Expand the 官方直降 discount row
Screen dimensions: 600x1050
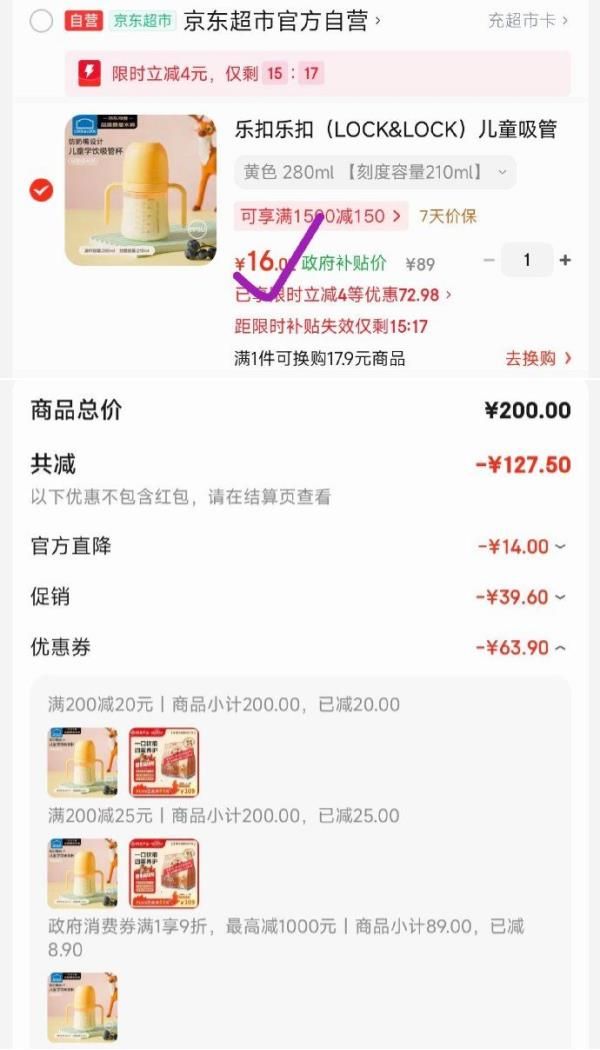coord(522,546)
